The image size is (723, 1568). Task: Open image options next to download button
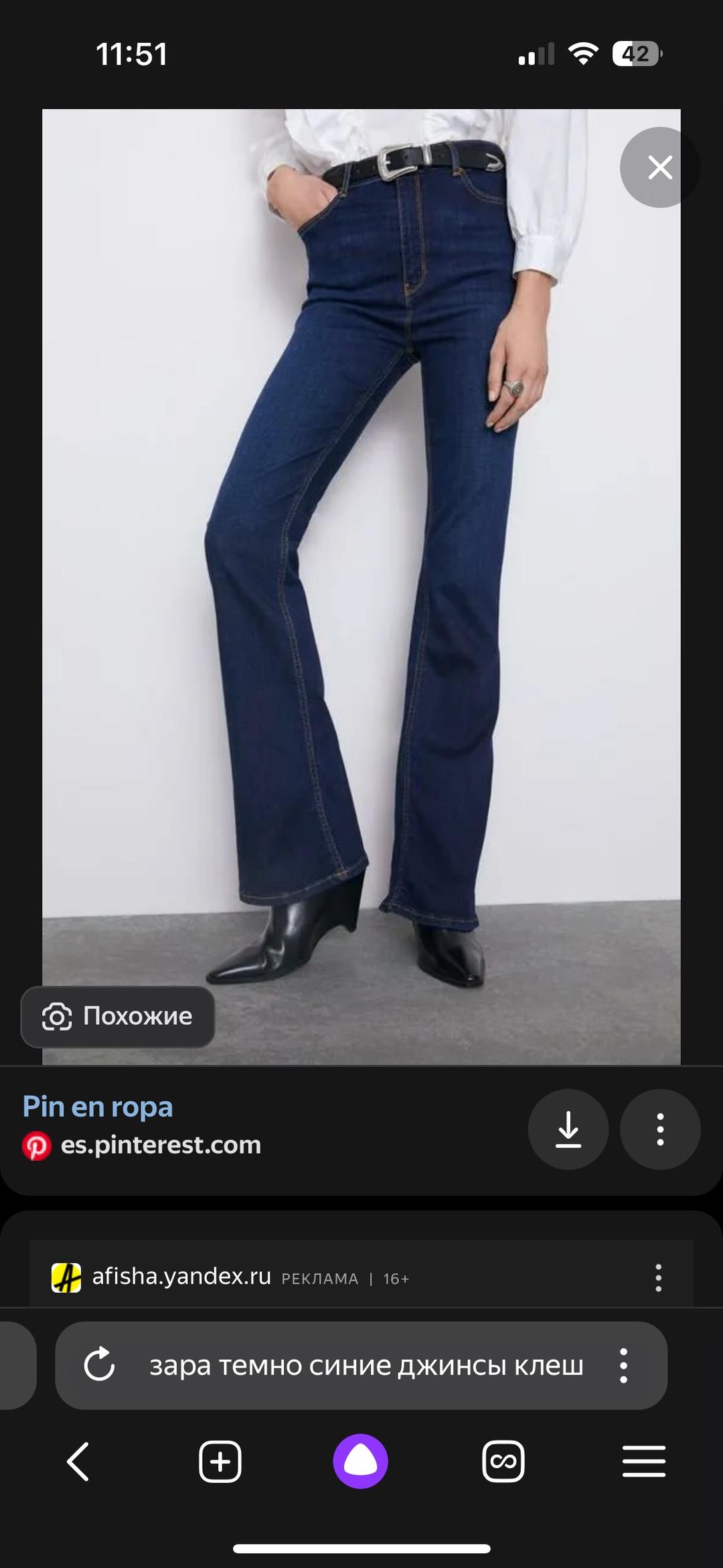click(660, 1129)
